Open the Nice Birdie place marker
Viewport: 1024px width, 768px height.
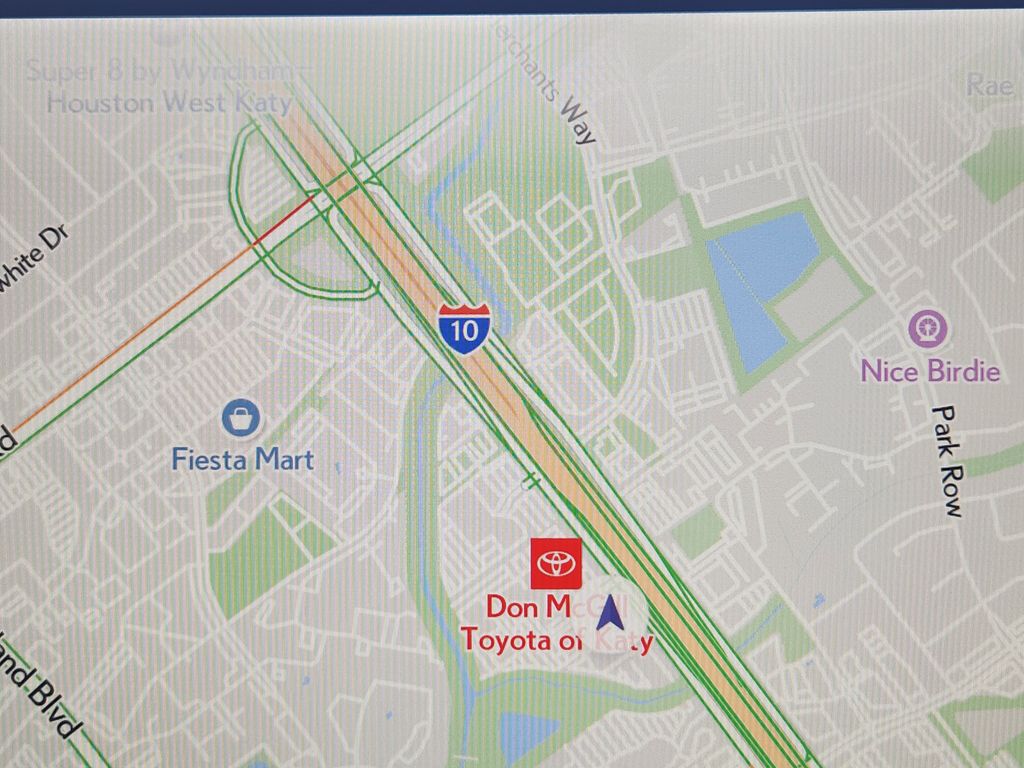[929, 329]
